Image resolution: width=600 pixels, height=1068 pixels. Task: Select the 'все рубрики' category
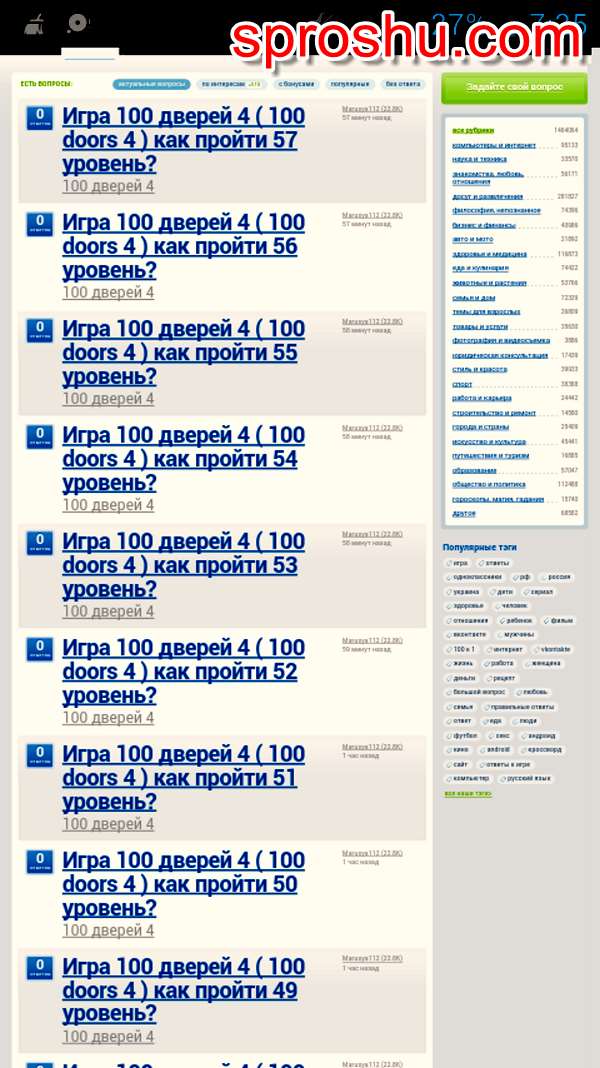point(473,130)
